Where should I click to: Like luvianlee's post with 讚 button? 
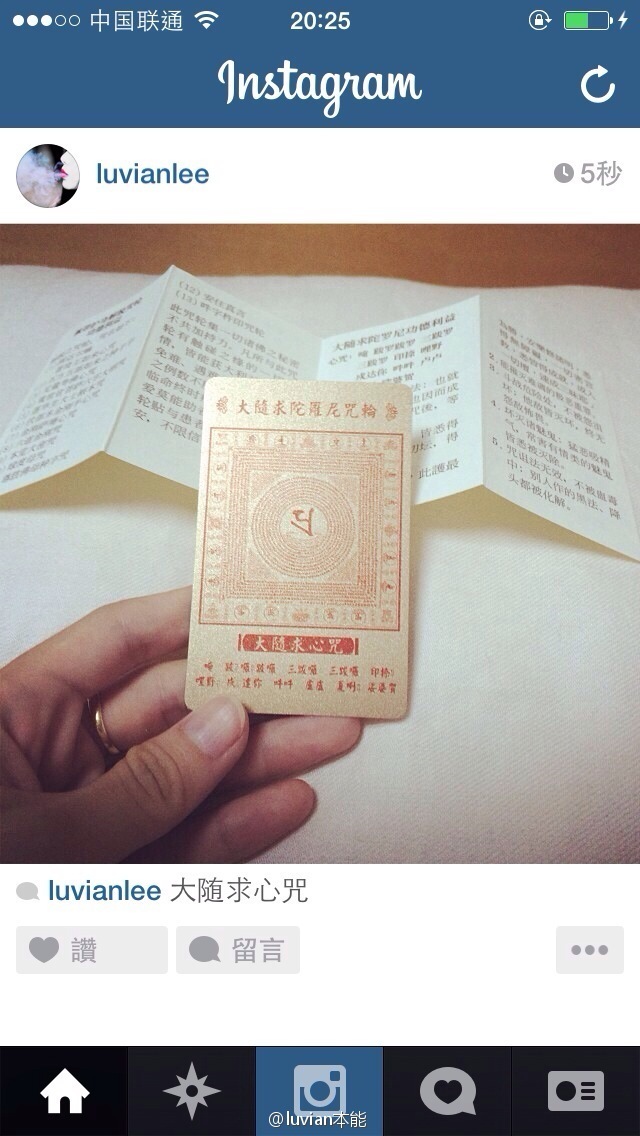[91, 950]
